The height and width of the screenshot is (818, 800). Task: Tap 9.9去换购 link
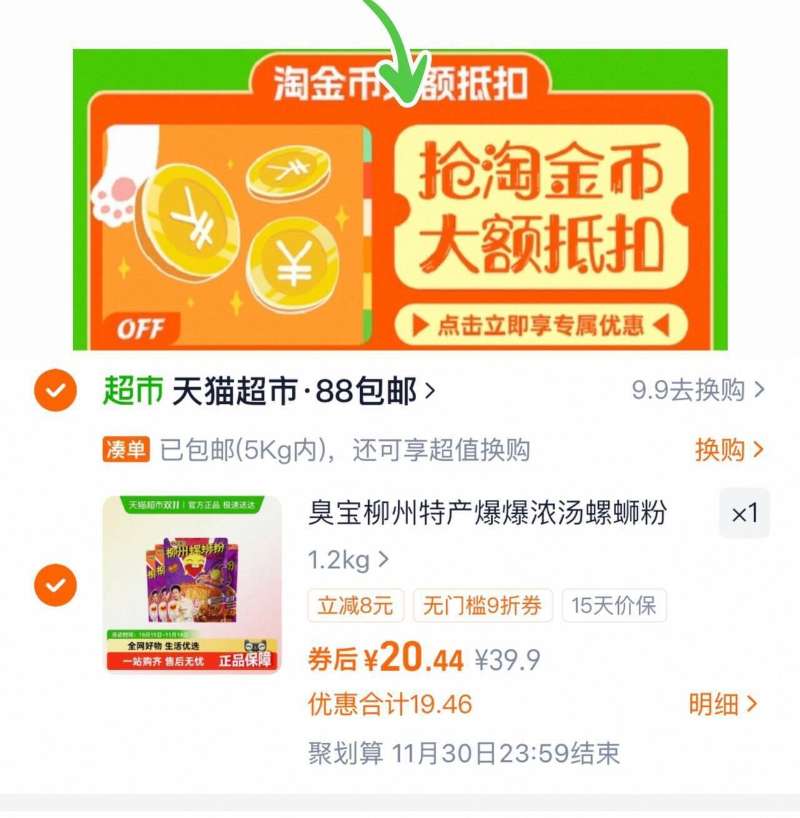pos(698,390)
